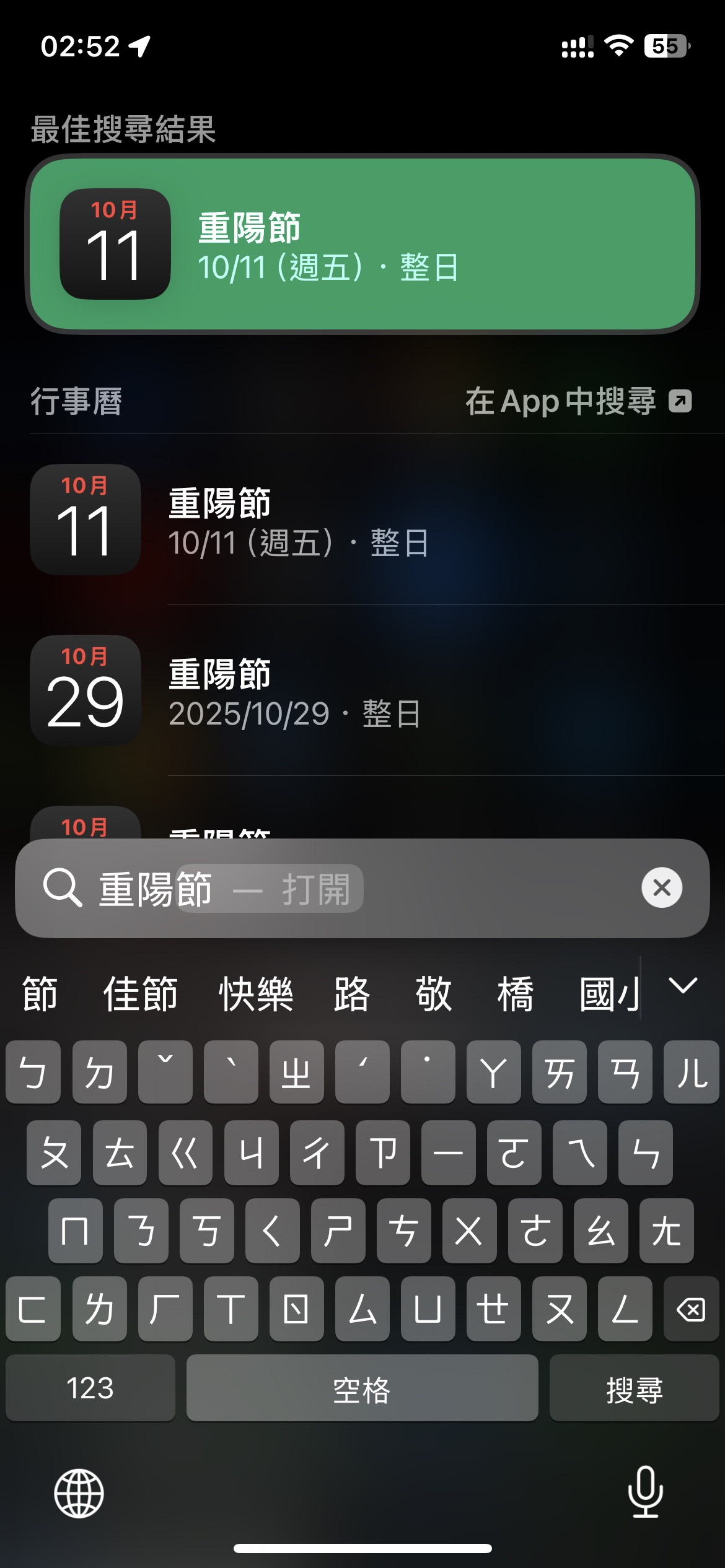Tap the backspace key
This screenshot has width=725, height=1568.
click(x=690, y=1308)
